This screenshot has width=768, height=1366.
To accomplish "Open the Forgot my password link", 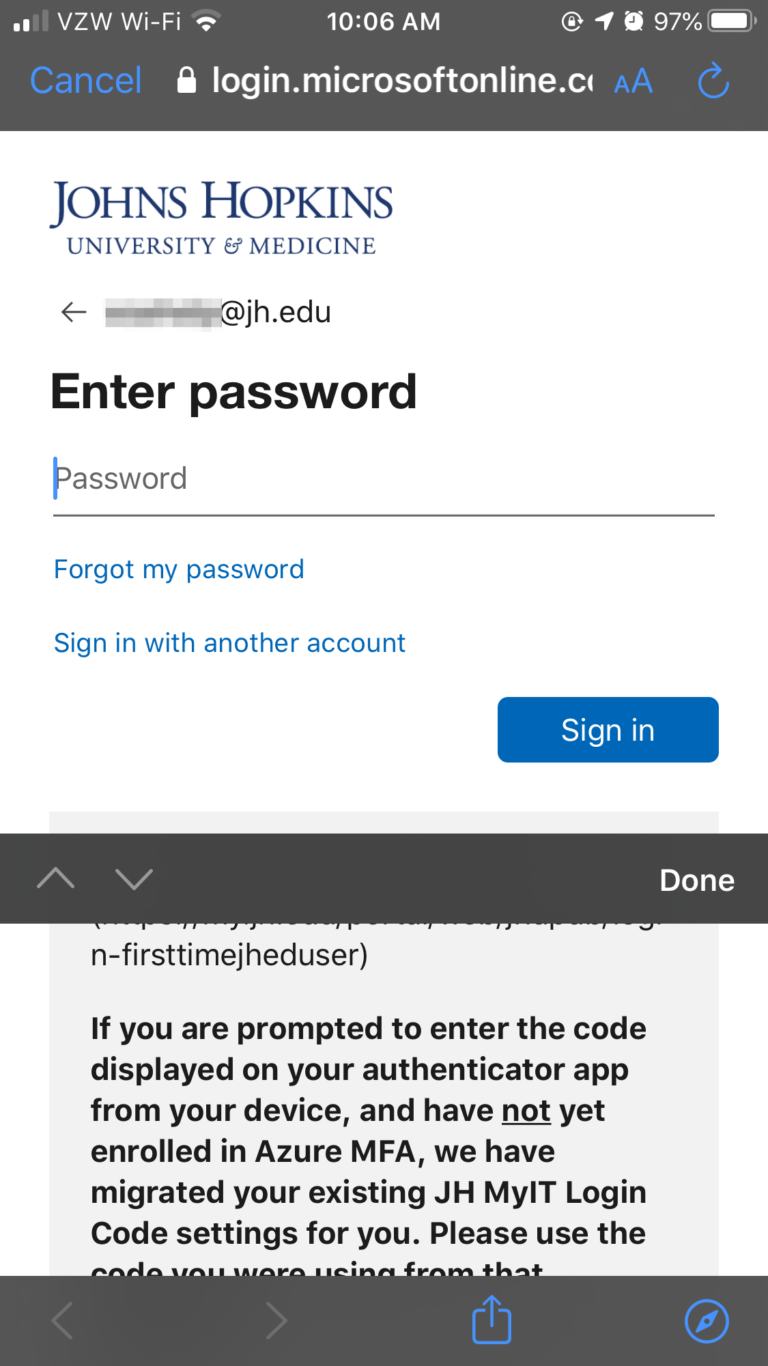I will tap(179, 569).
